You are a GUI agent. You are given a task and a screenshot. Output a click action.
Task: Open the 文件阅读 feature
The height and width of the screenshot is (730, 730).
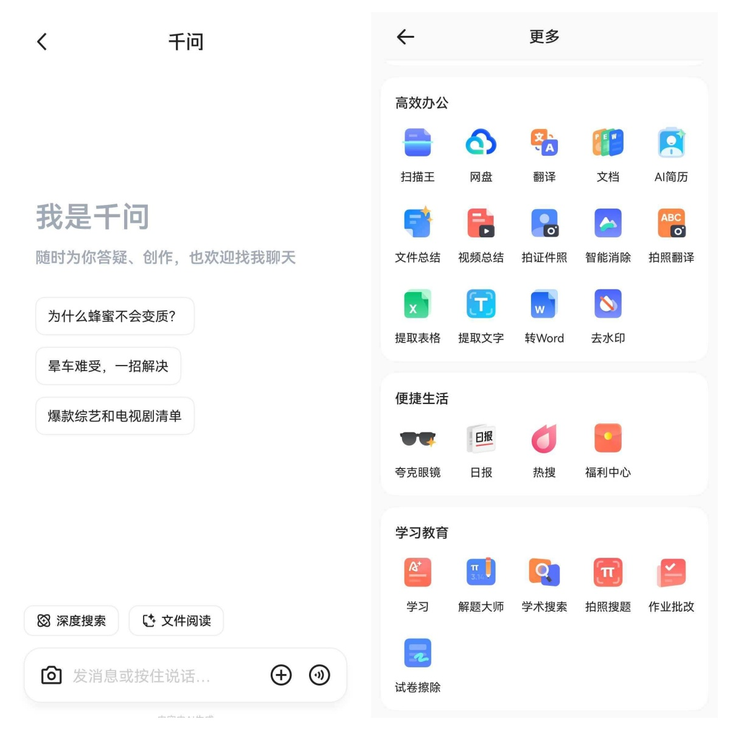[x=176, y=620]
